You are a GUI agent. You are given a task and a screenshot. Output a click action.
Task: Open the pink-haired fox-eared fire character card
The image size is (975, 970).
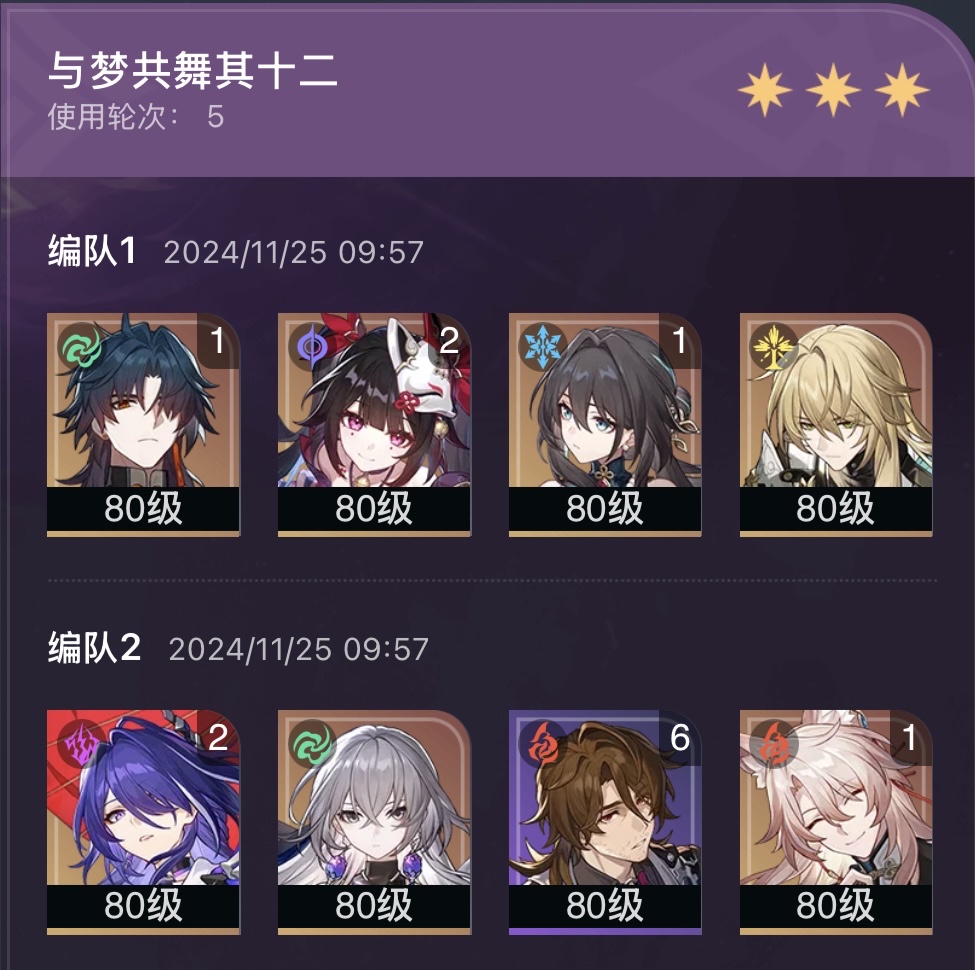(835, 815)
